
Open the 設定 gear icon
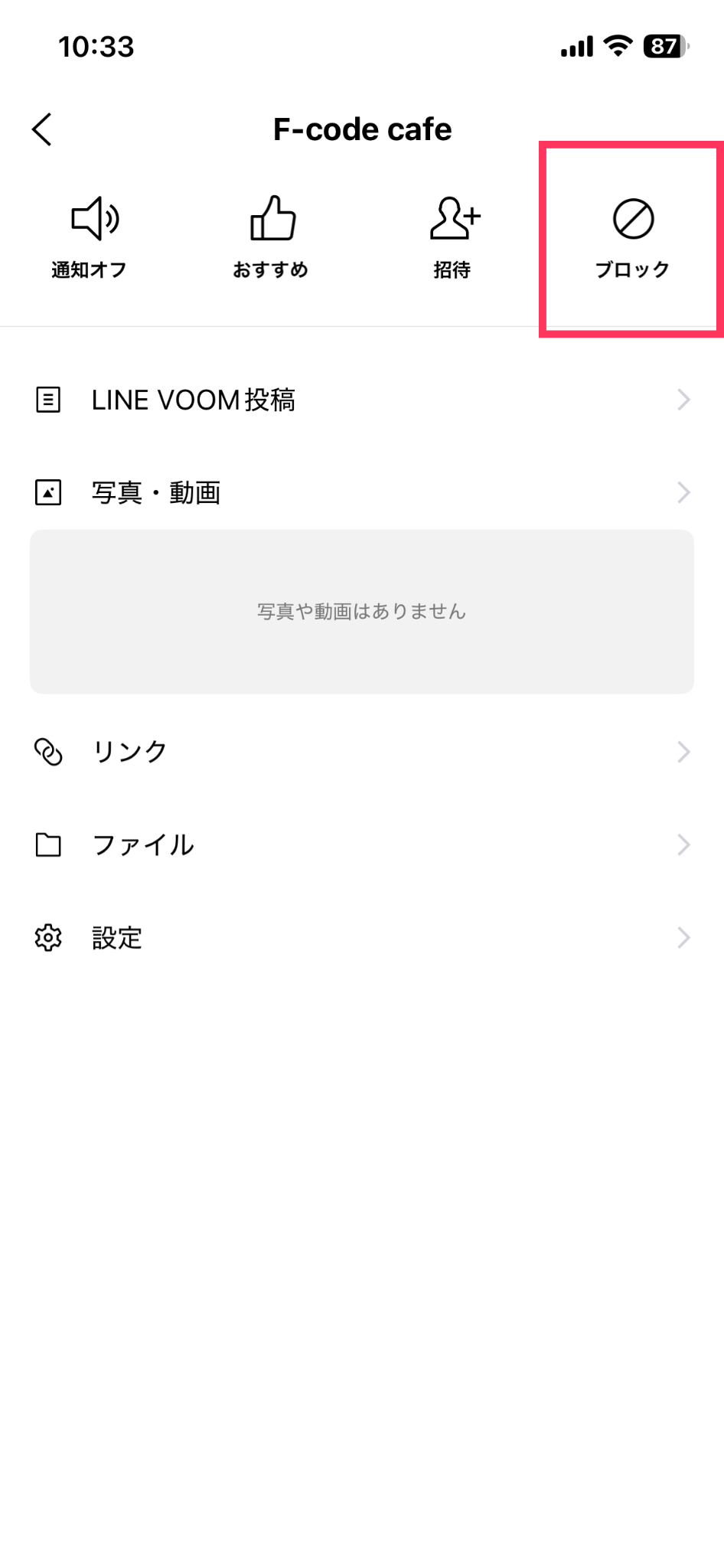point(47,937)
